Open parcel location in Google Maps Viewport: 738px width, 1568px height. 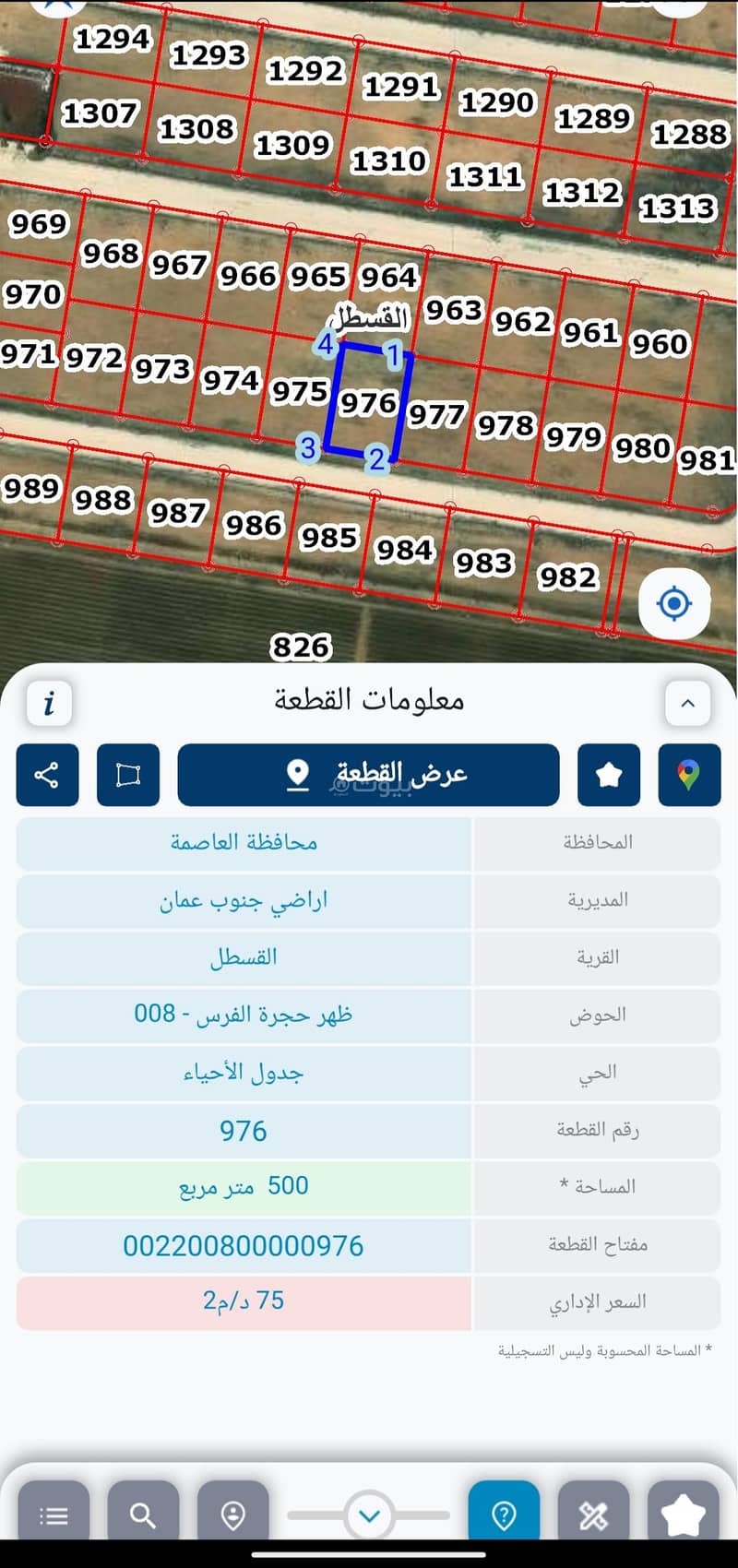pyautogui.click(x=689, y=775)
